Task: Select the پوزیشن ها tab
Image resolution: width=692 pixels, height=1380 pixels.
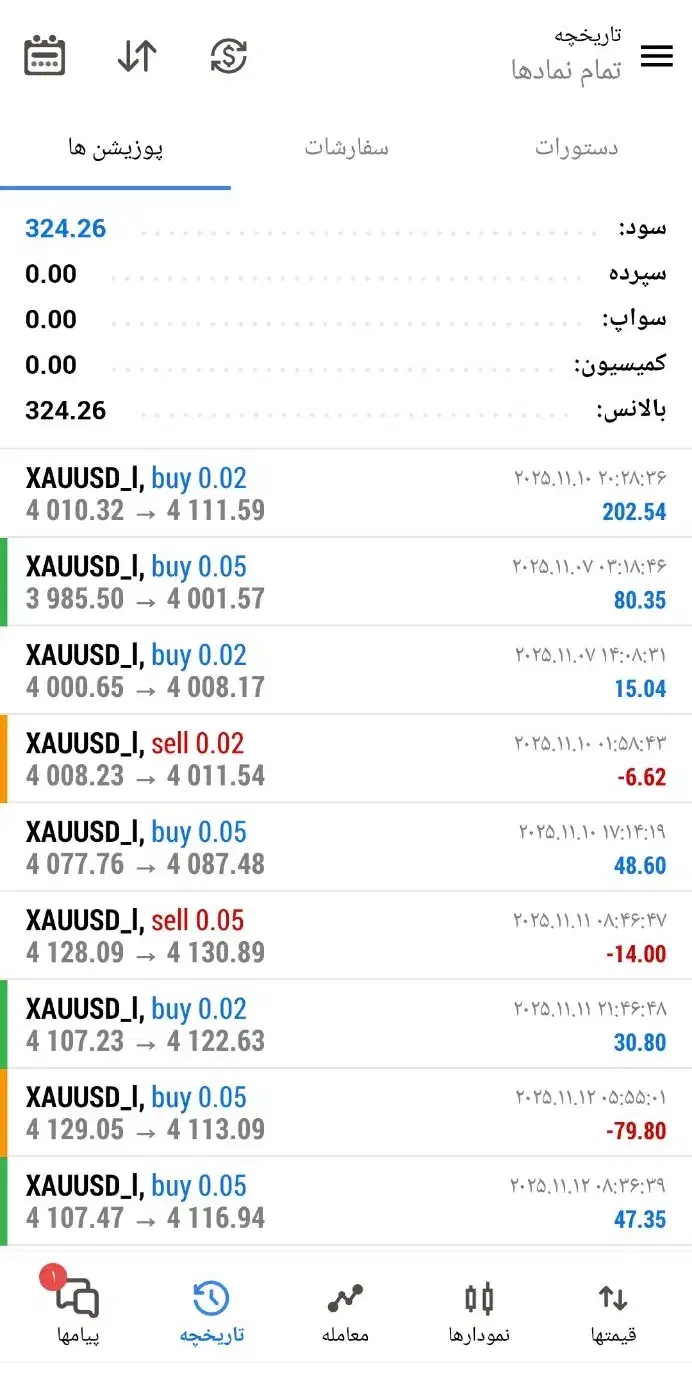Action: pyautogui.click(x=116, y=149)
